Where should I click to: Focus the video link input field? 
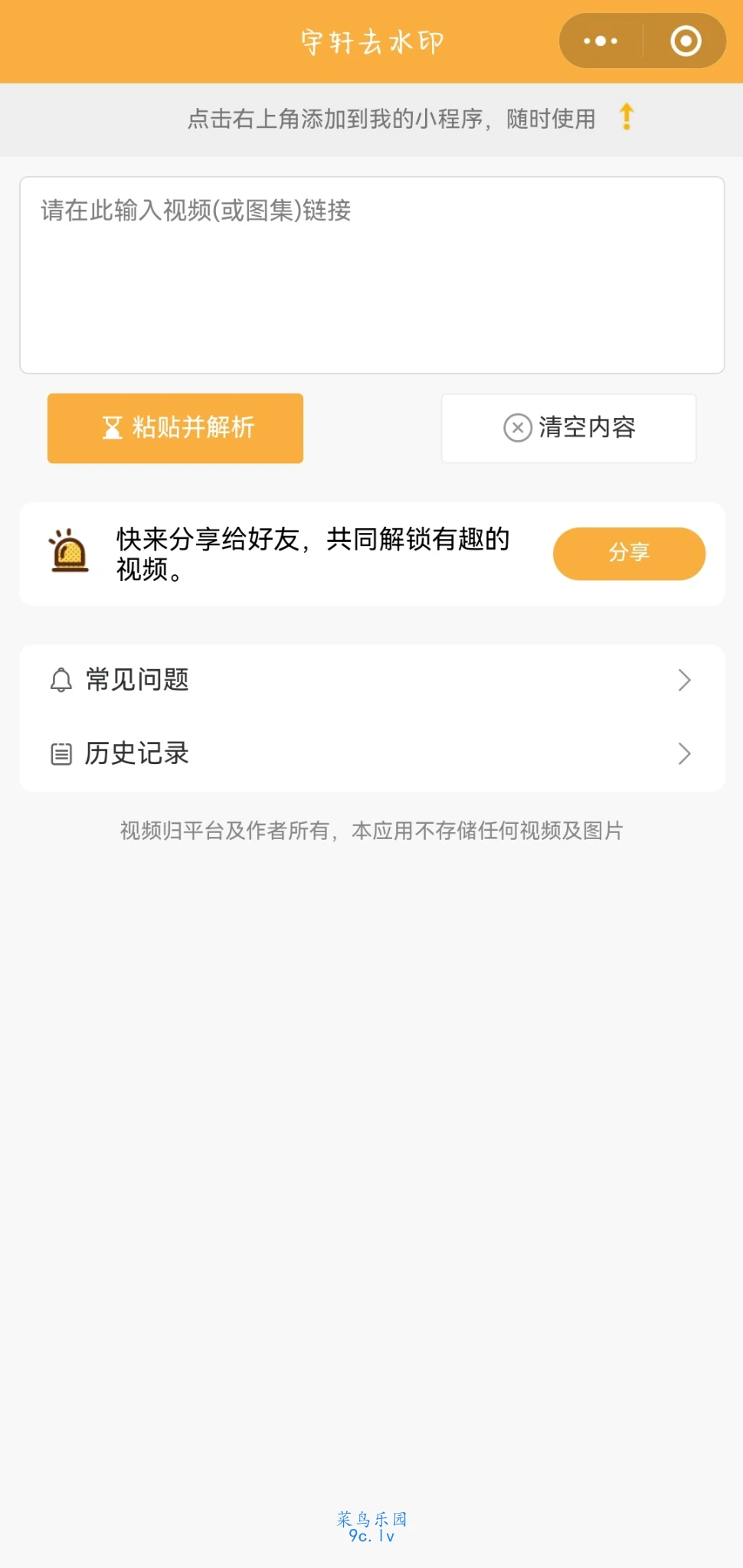point(372,275)
